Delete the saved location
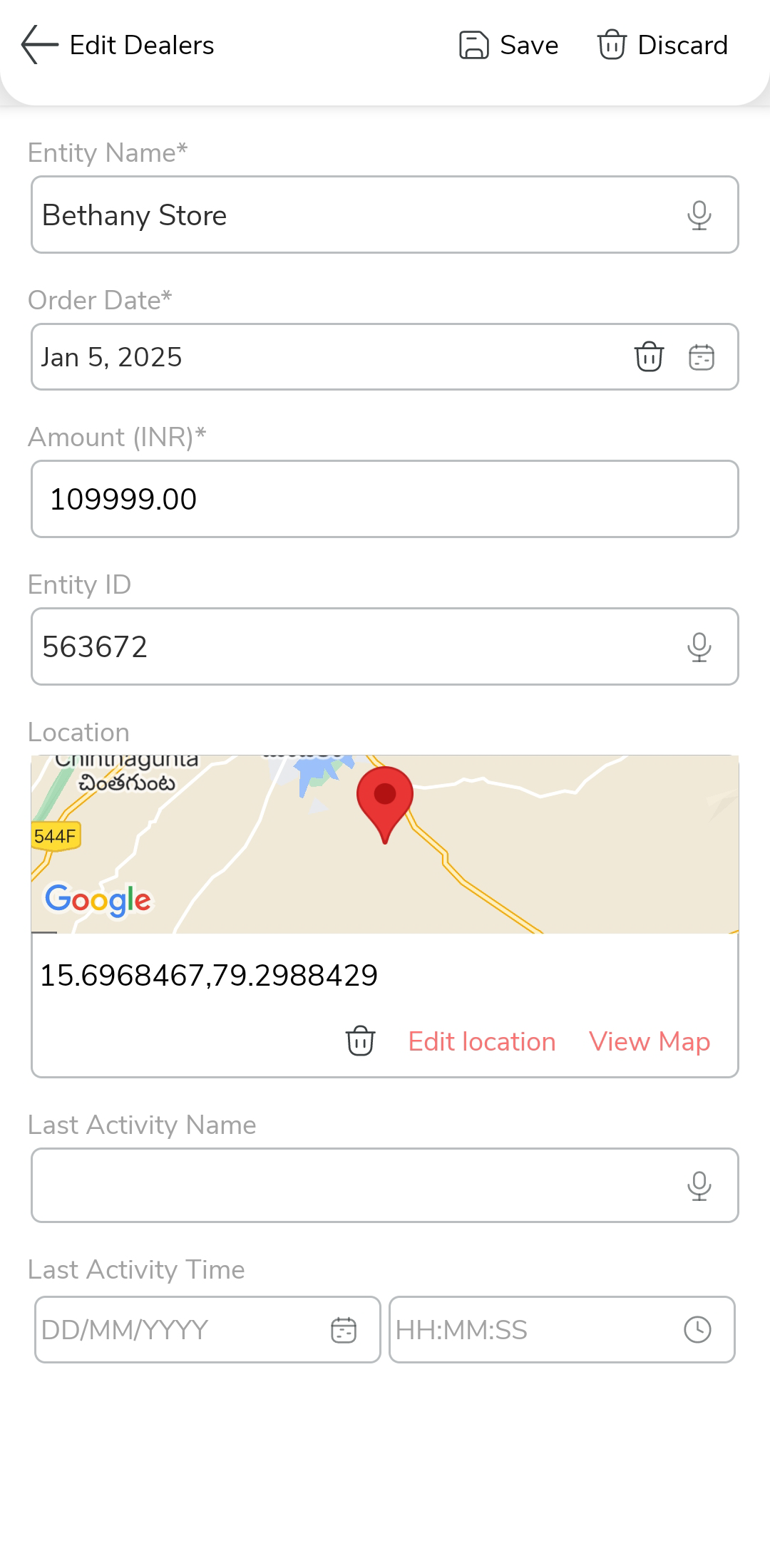Viewport: 770px width, 1568px height. tap(360, 1041)
